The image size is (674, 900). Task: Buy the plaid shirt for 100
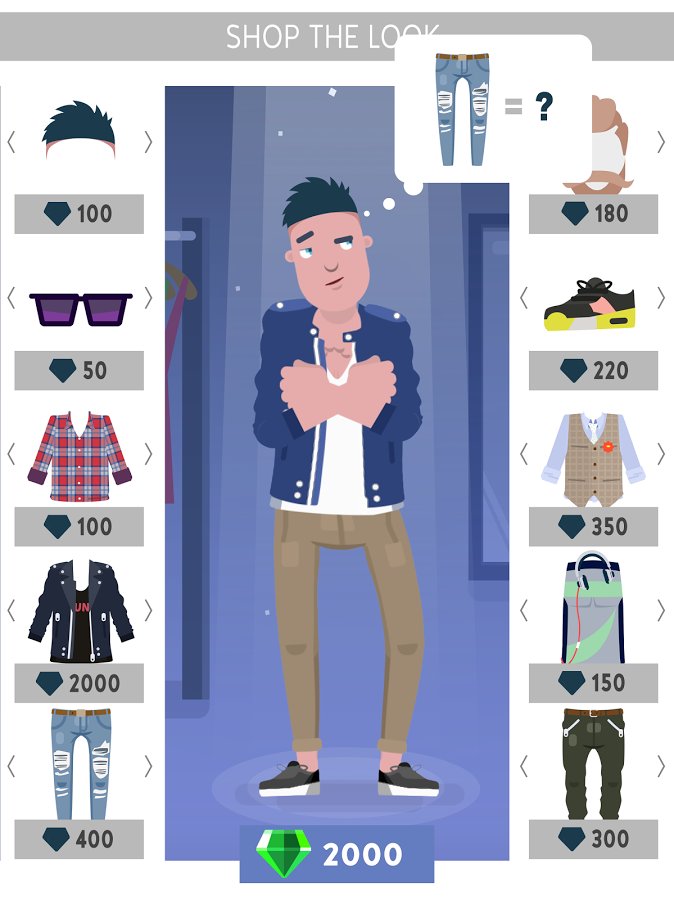[x=79, y=527]
